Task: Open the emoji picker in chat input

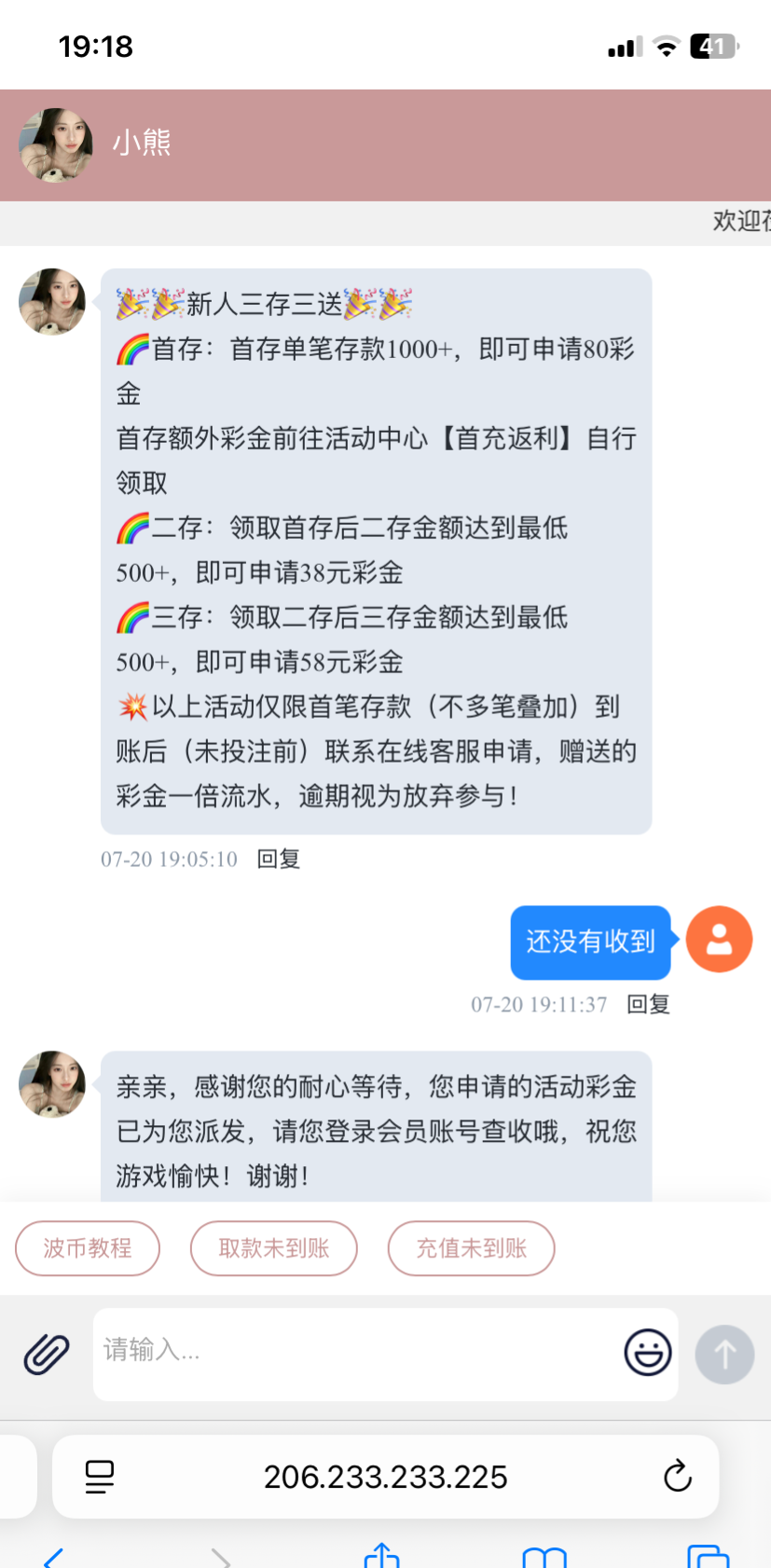Action: coord(647,1353)
